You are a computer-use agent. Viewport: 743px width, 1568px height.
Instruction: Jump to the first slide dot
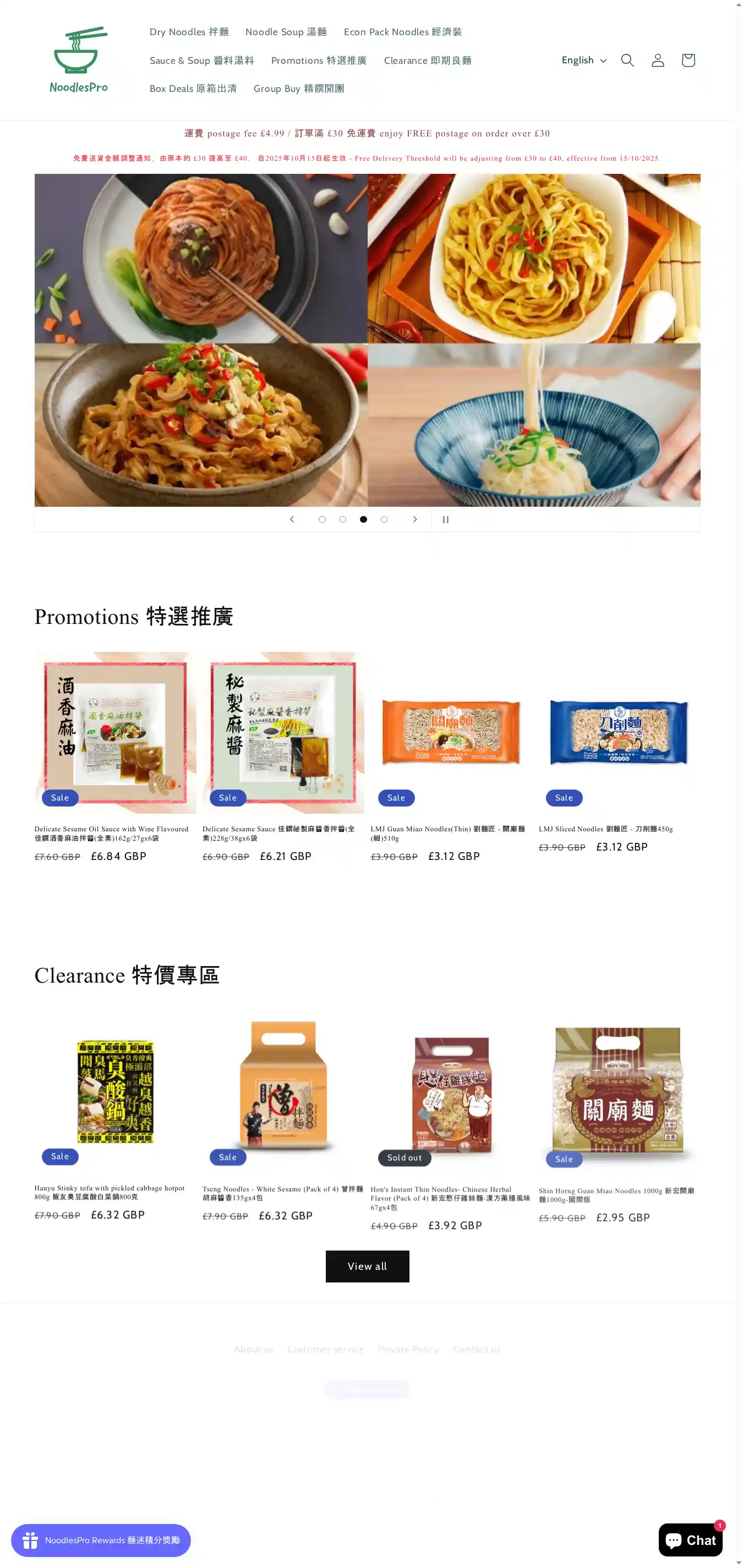click(322, 519)
